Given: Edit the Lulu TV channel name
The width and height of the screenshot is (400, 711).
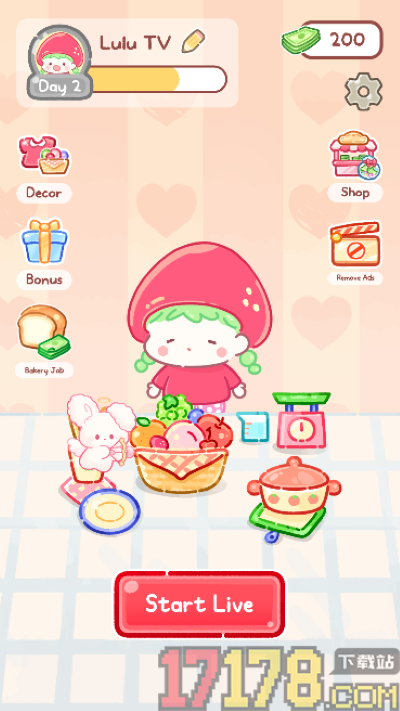Looking at the screenshot, I should (x=193, y=41).
